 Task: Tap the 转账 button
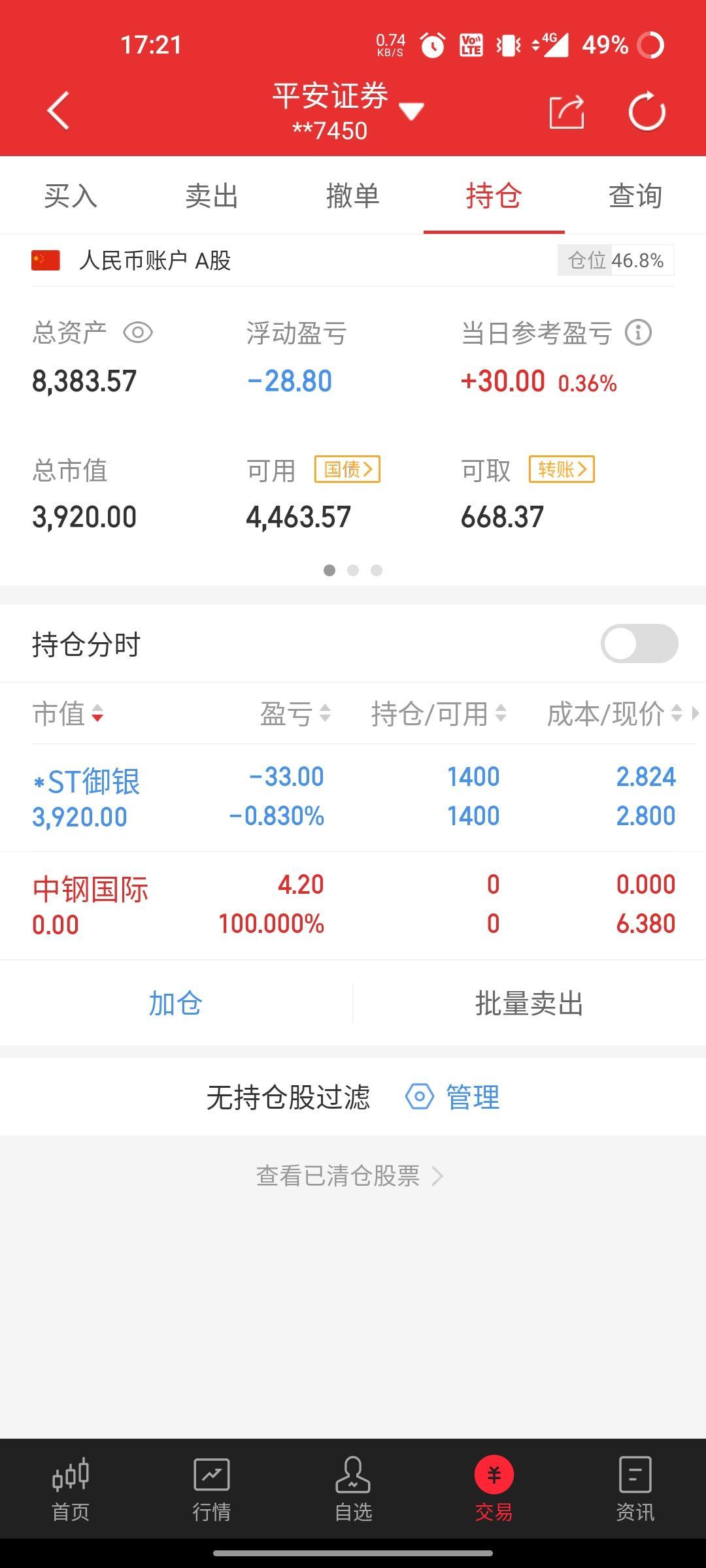[562, 469]
